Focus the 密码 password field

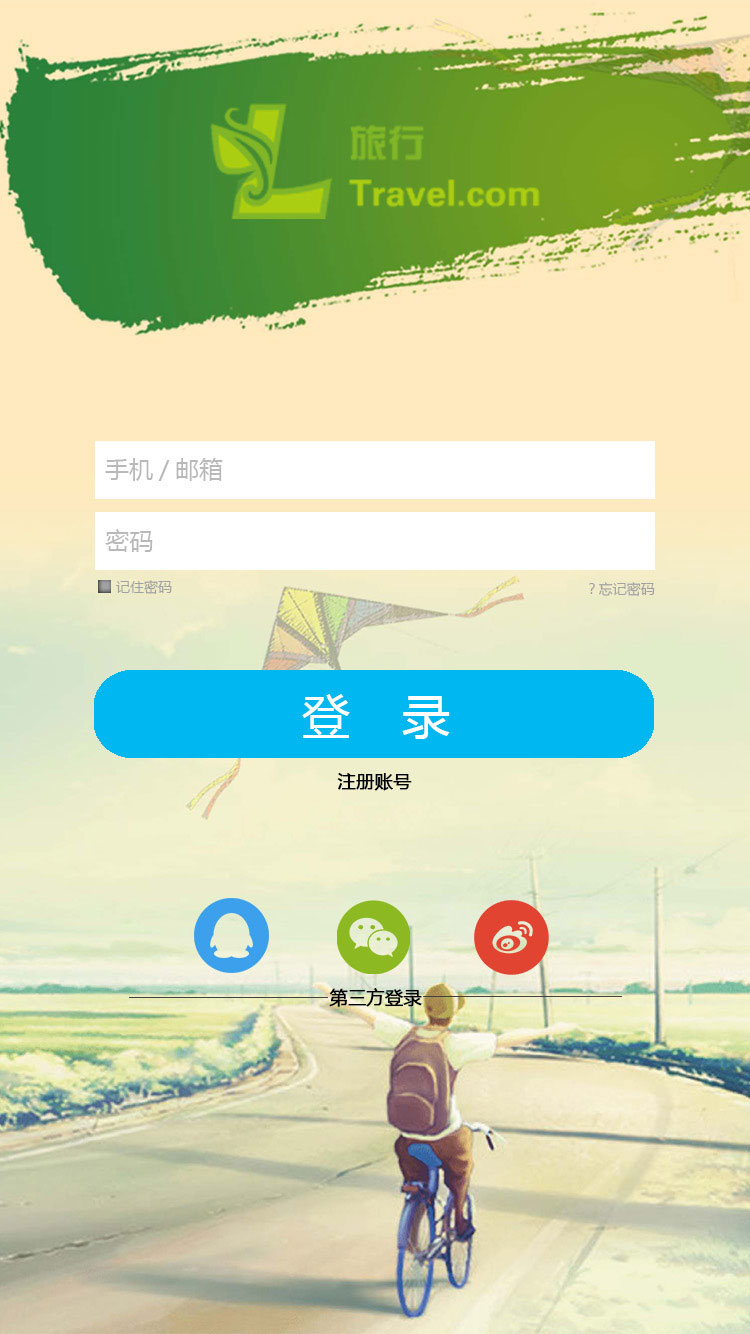[x=375, y=541]
